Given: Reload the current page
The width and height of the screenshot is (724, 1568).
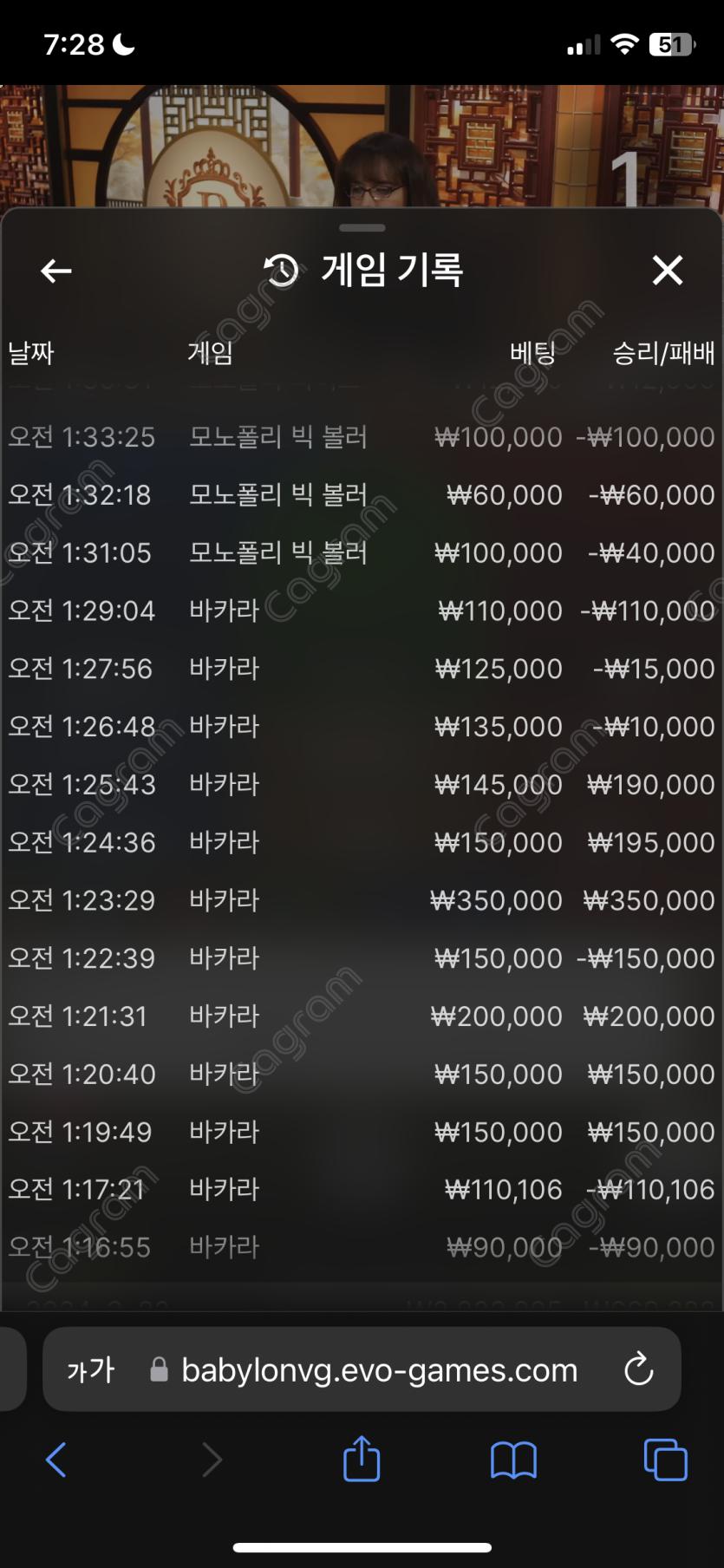Looking at the screenshot, I should 638,1370.
